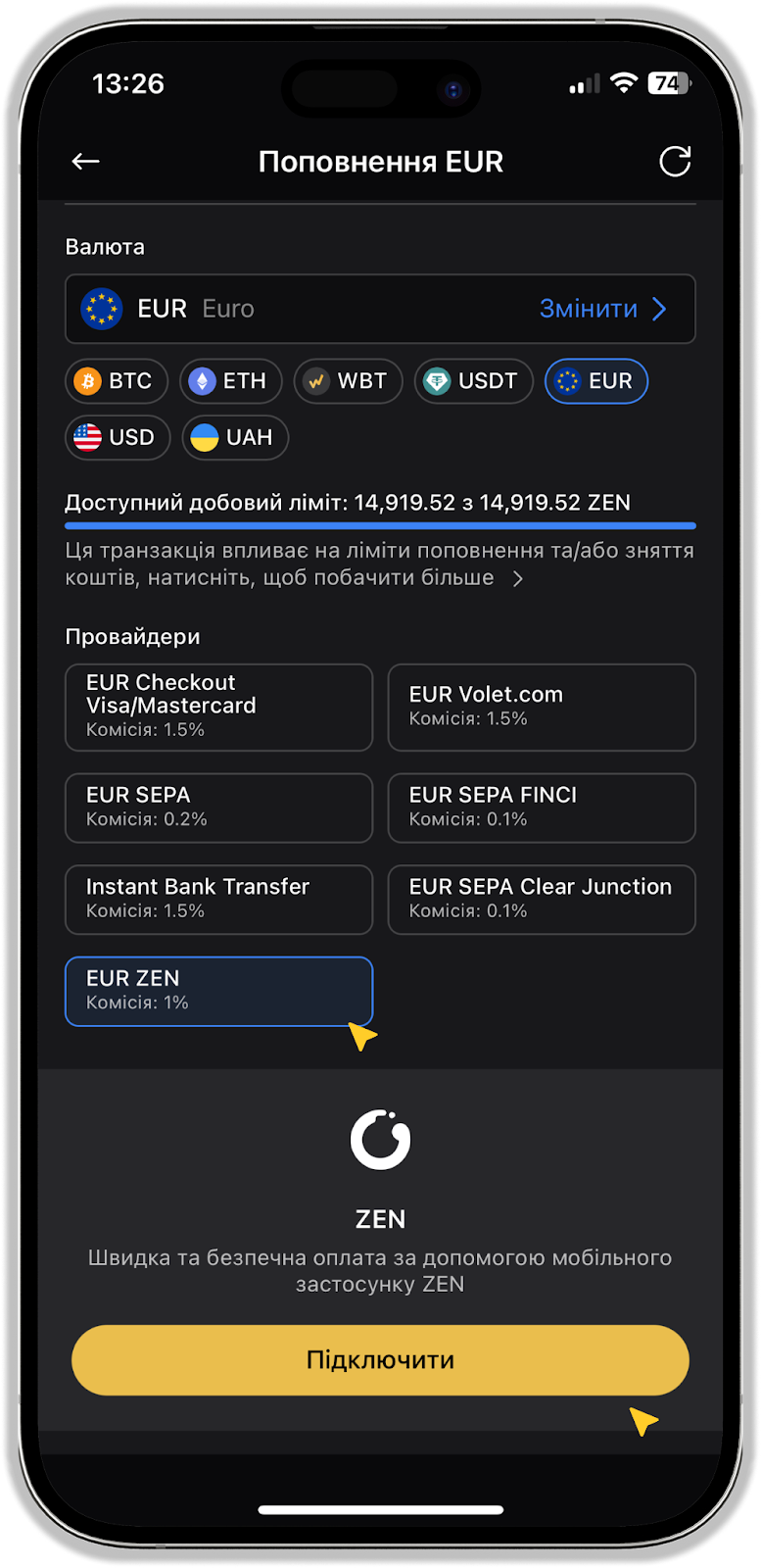
Task: Choose the UAH currency chip
Action: (x=235, y=437)
